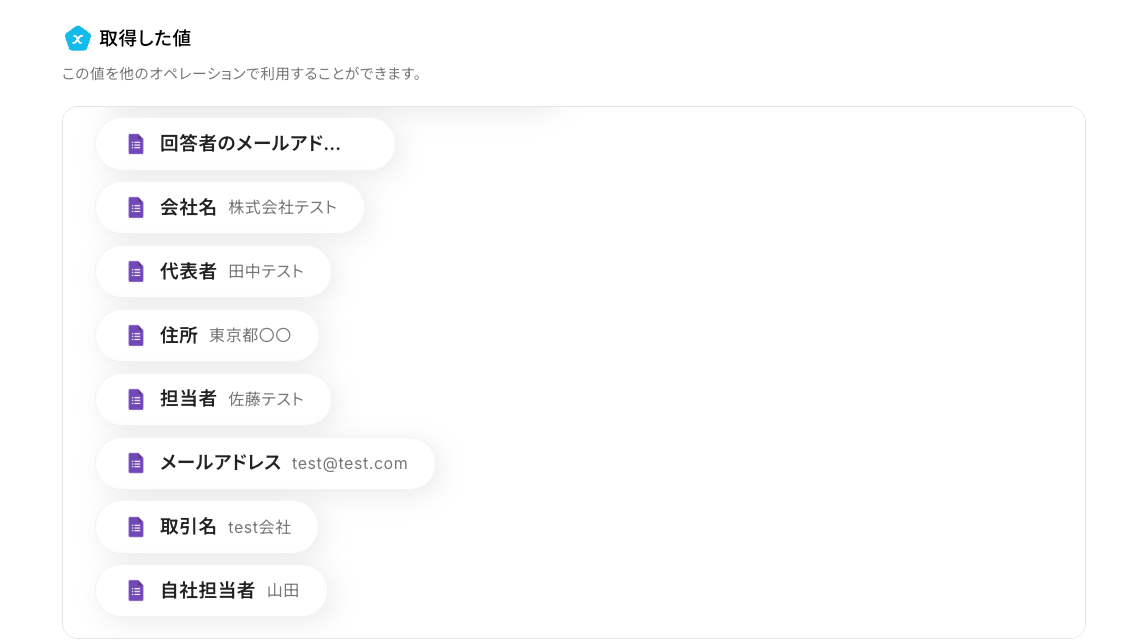The width and height of the screenshot is (1140, 644).
Task: Select the 取引名 test会社 chip
Action: 207,527
